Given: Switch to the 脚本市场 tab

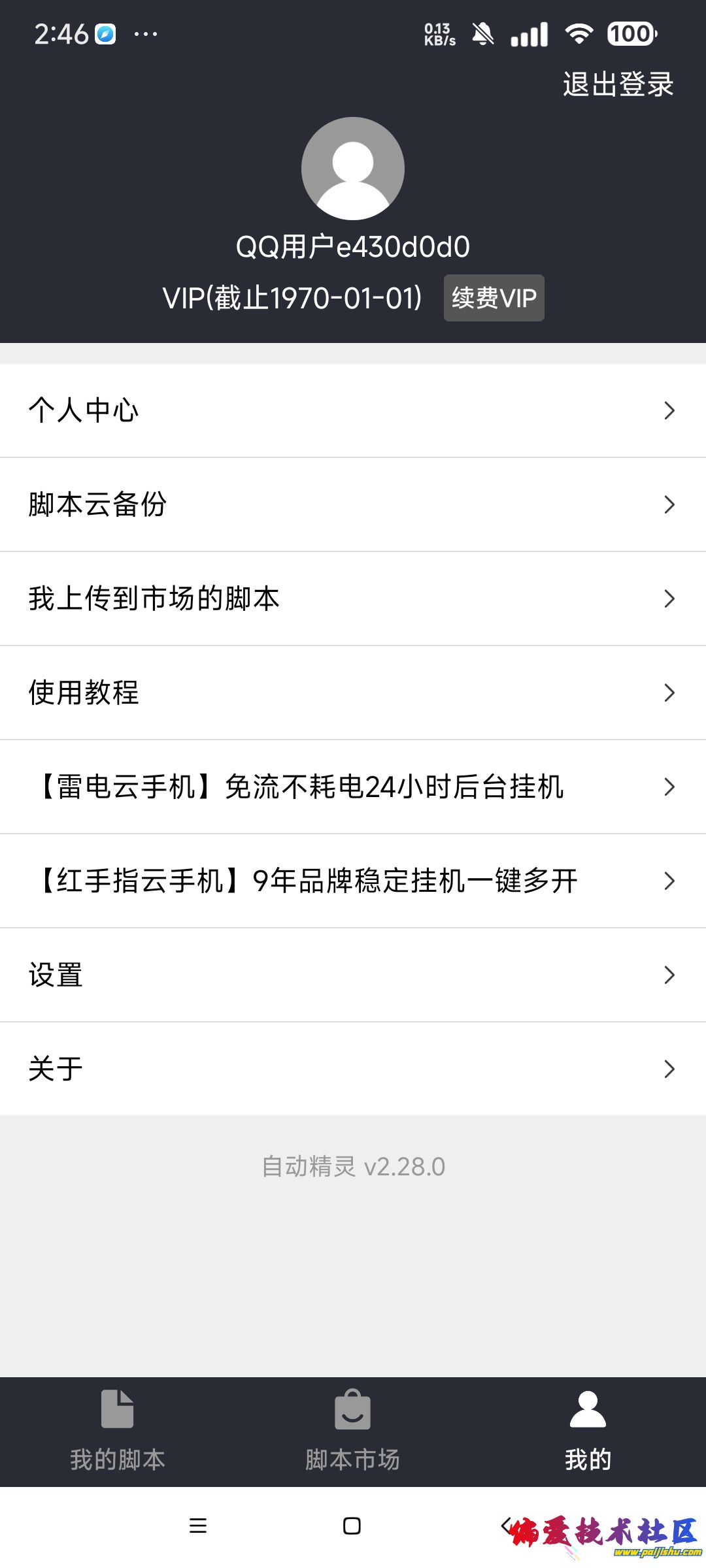Looking at the screenshot, I should (x=353, y=1431).
